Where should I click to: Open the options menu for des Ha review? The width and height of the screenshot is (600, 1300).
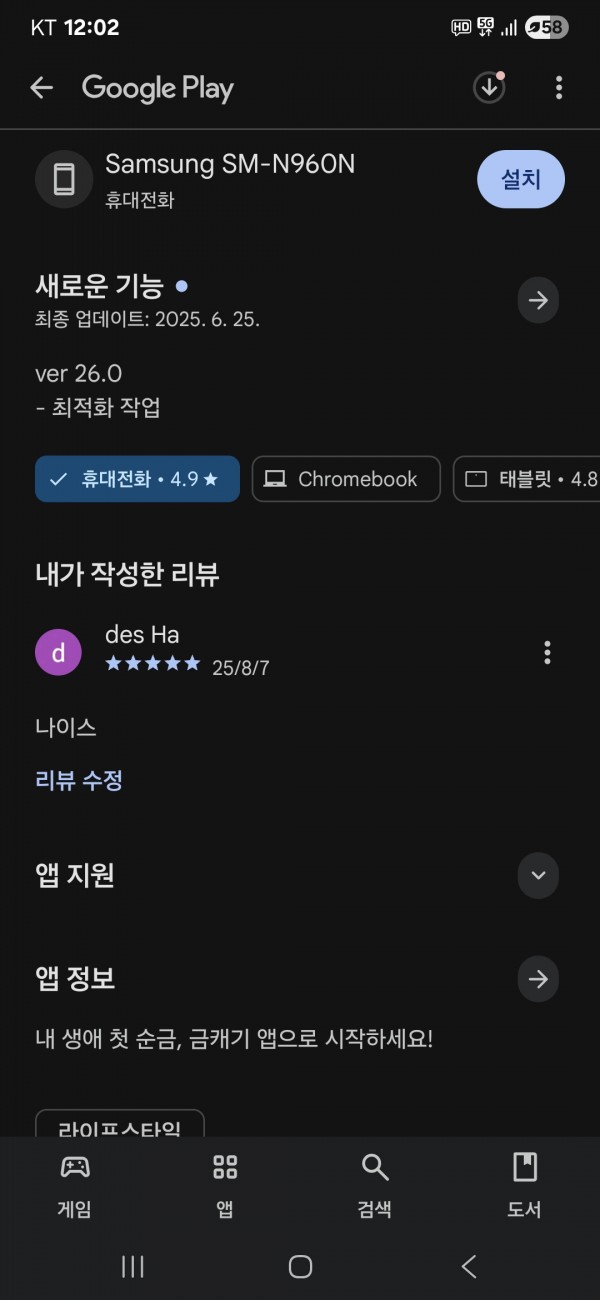(547, 653)
